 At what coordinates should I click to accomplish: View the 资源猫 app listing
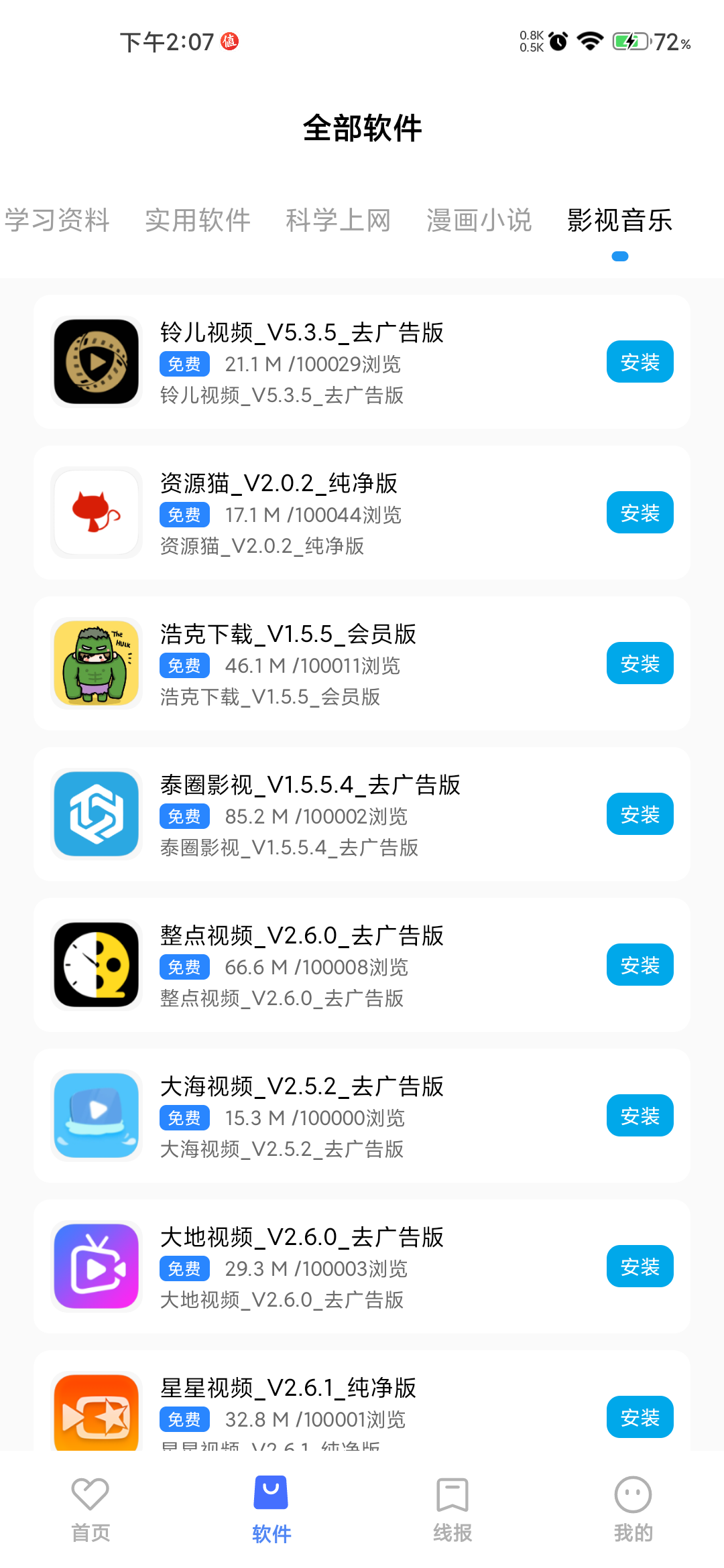pyautogui.click(x=279, y=484)
